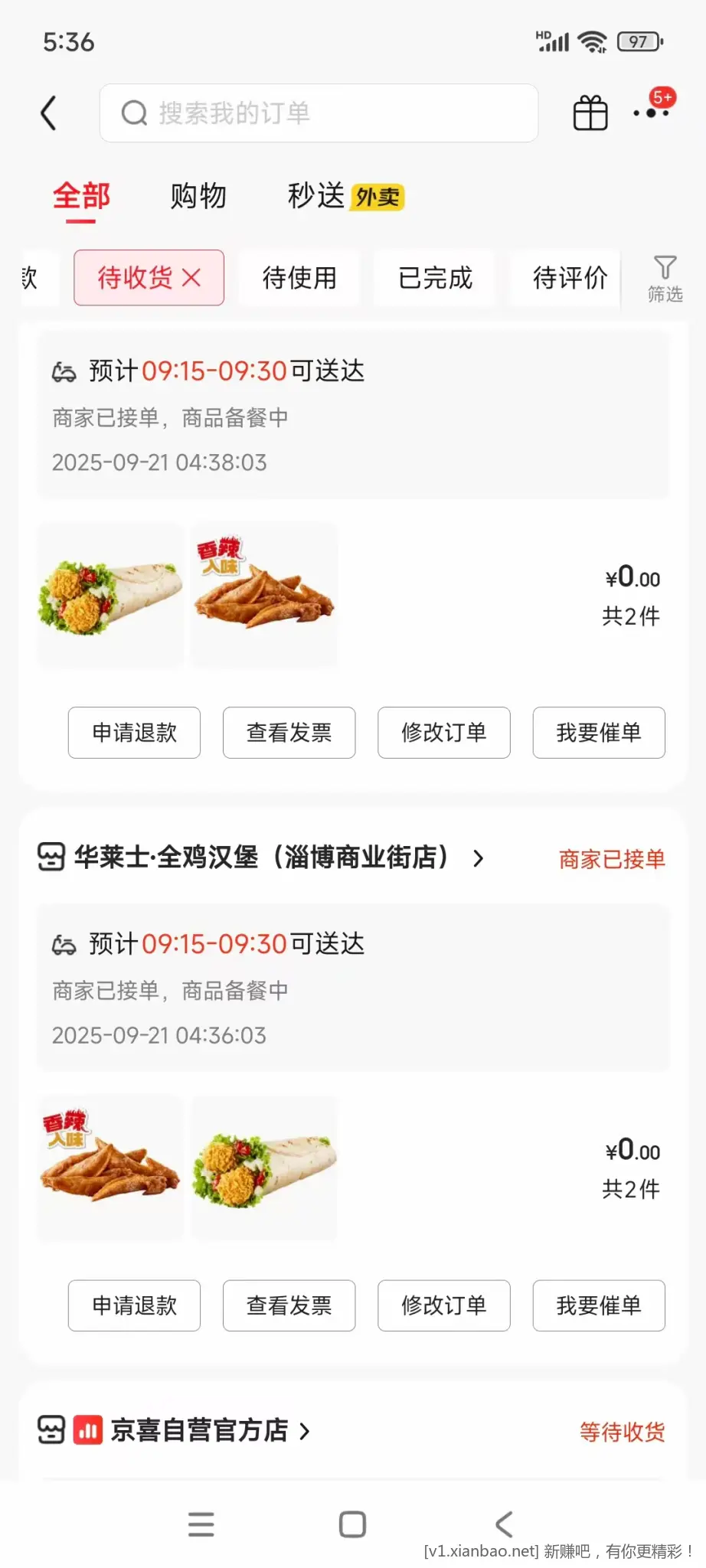Tap the 搜索我的订单 search box
The image size is (706, 1568).
tap(319, 113)
